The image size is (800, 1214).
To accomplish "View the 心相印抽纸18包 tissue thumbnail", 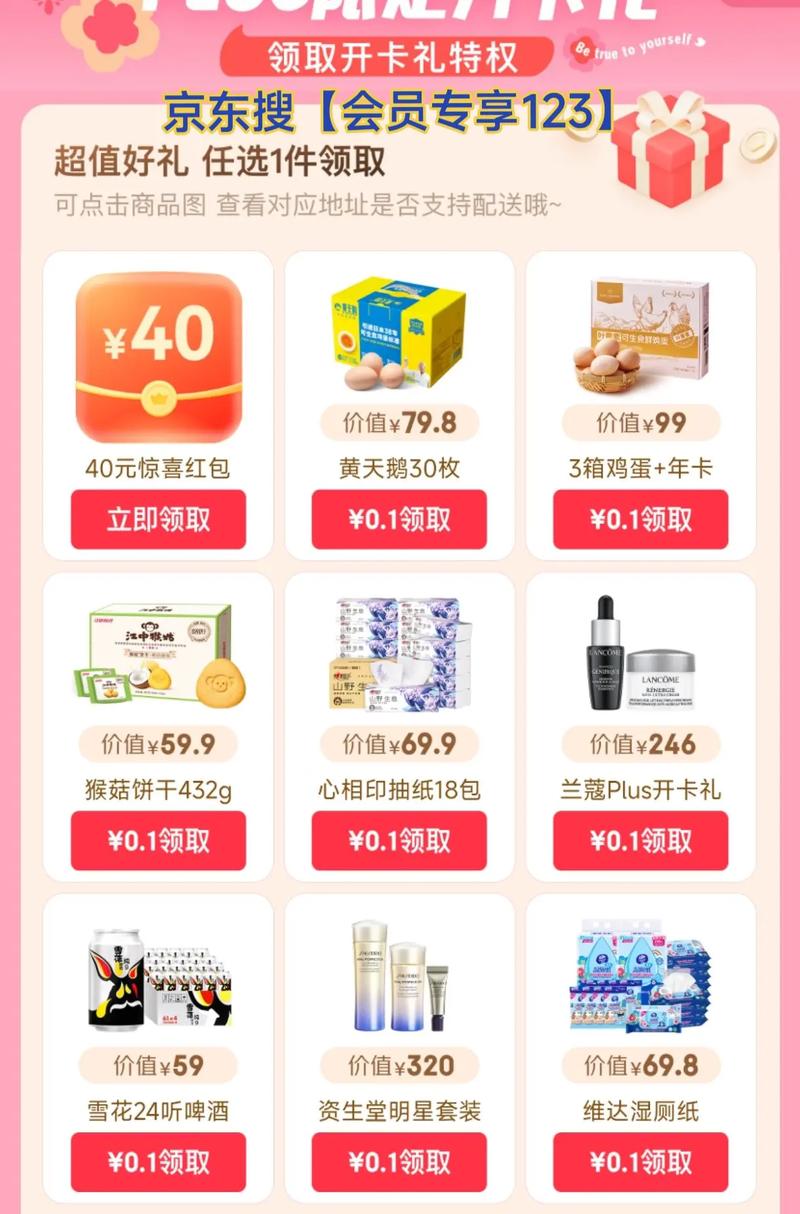I will pos(400,650).
